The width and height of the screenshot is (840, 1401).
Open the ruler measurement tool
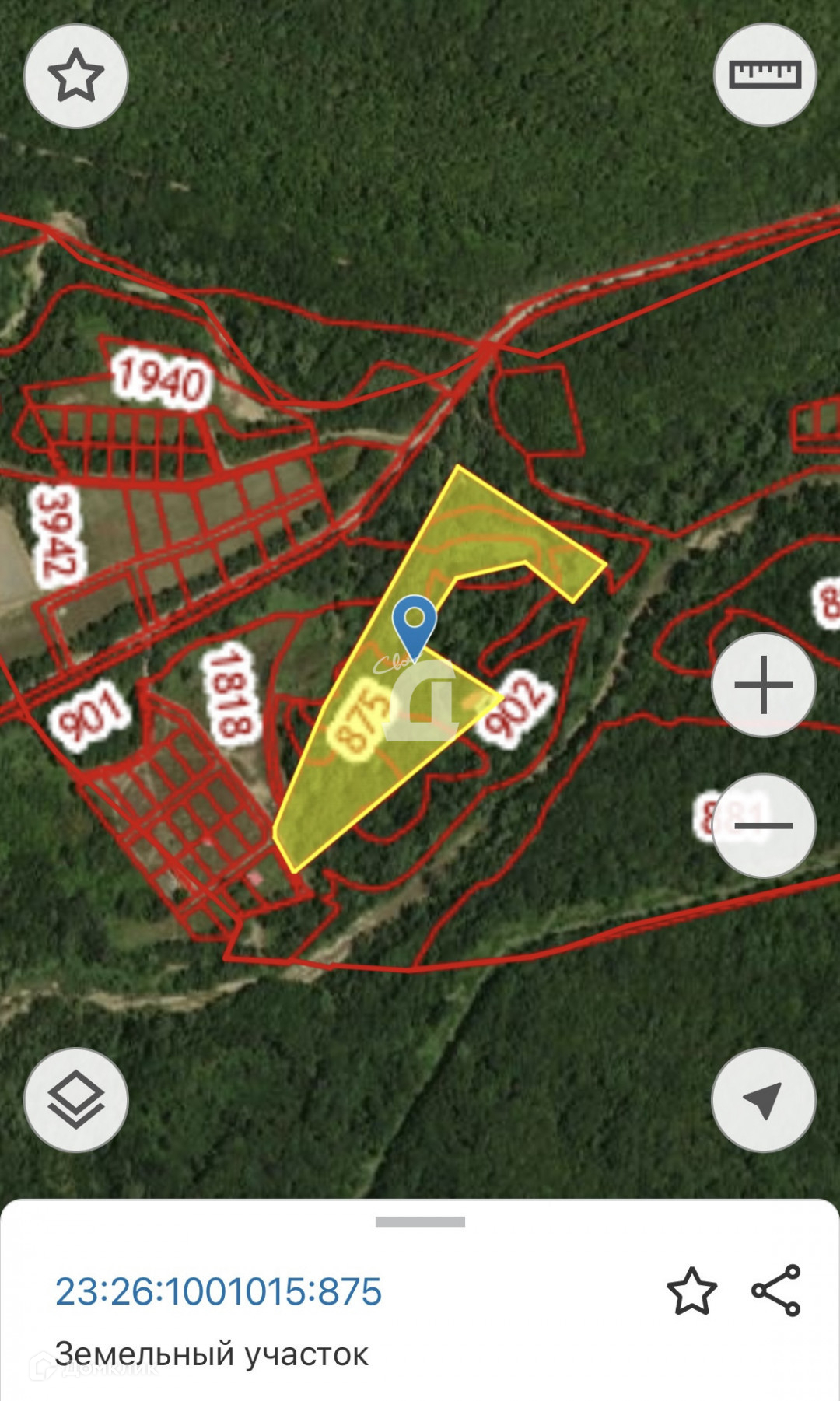(x=765, y=75)
